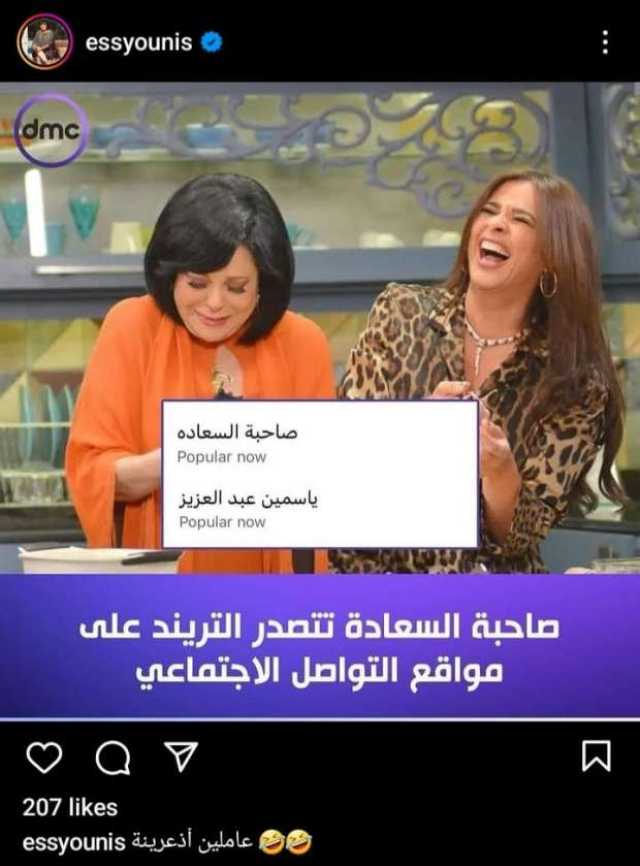Open the post overflow menu

[604, 42]
